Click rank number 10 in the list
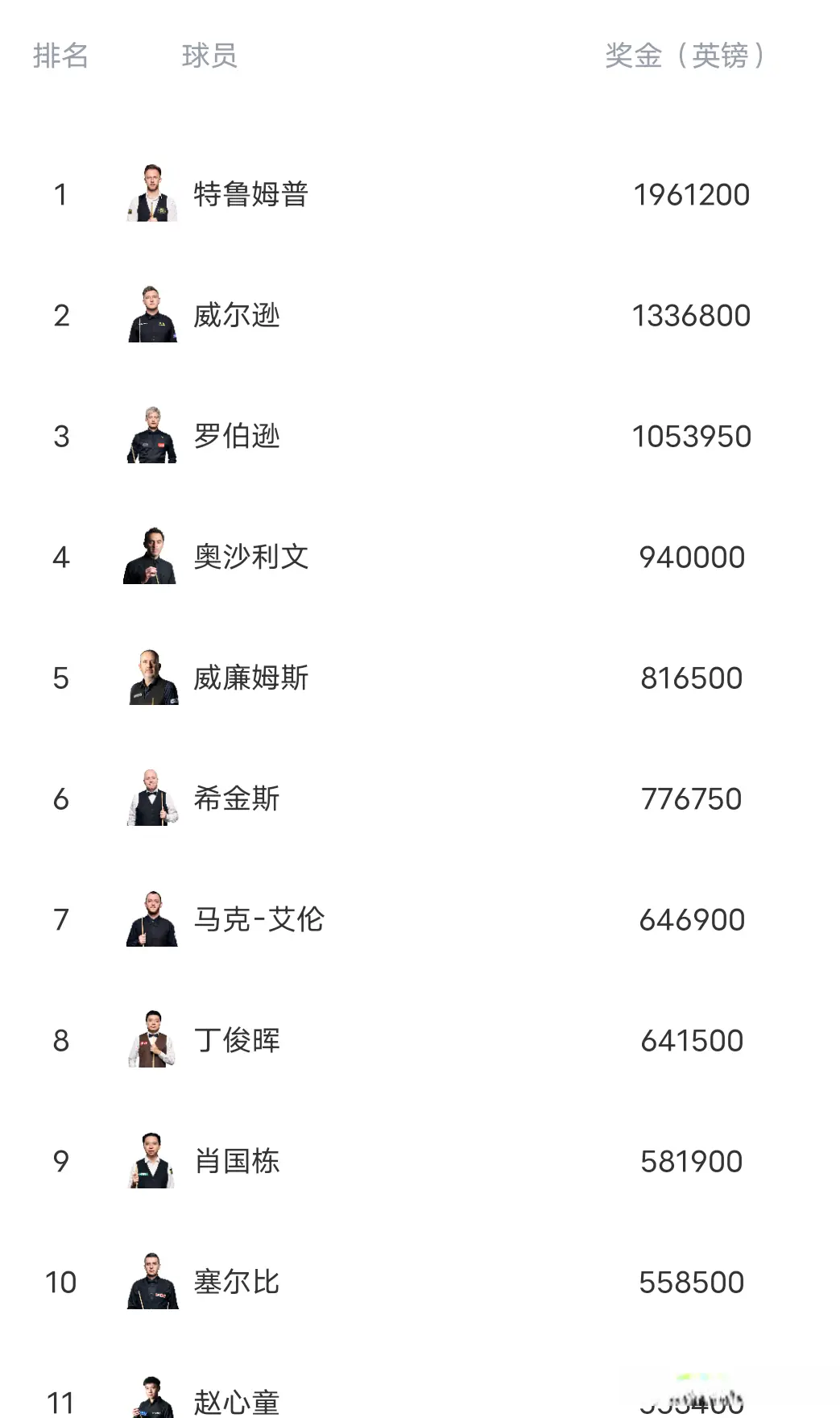 (x=60, y=1282)
